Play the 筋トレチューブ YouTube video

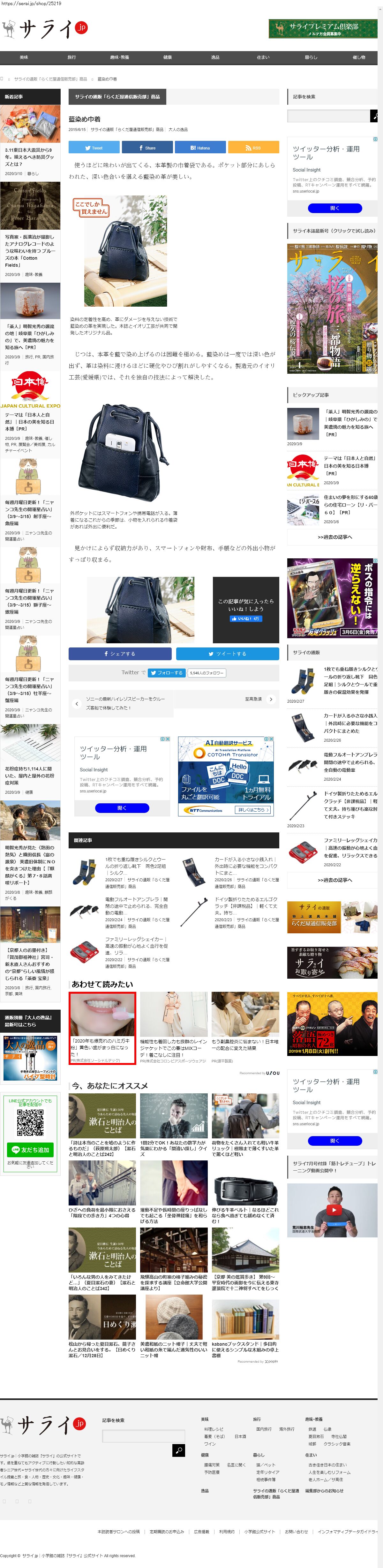334,1210
